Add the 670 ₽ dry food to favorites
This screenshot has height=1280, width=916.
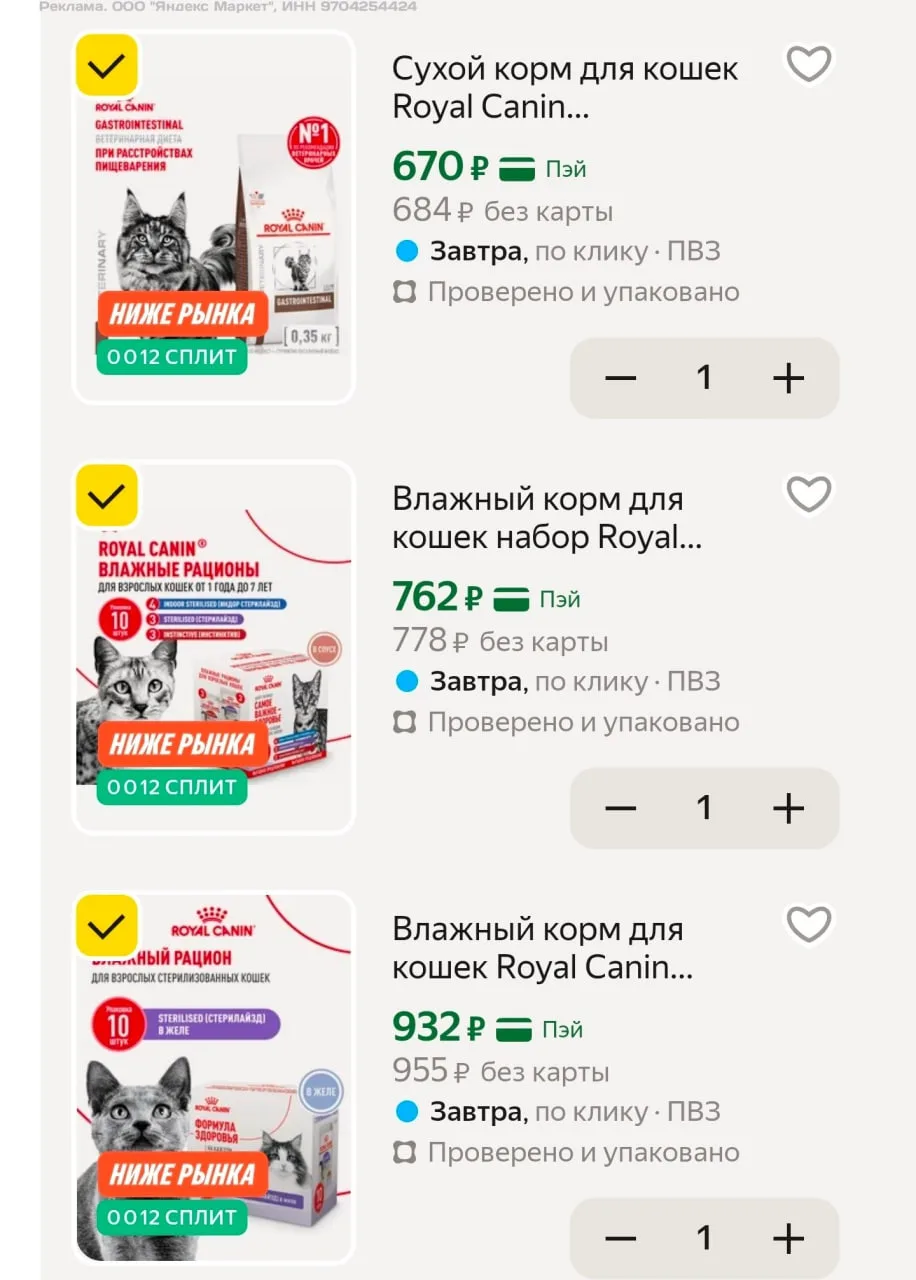click(808, 65)
